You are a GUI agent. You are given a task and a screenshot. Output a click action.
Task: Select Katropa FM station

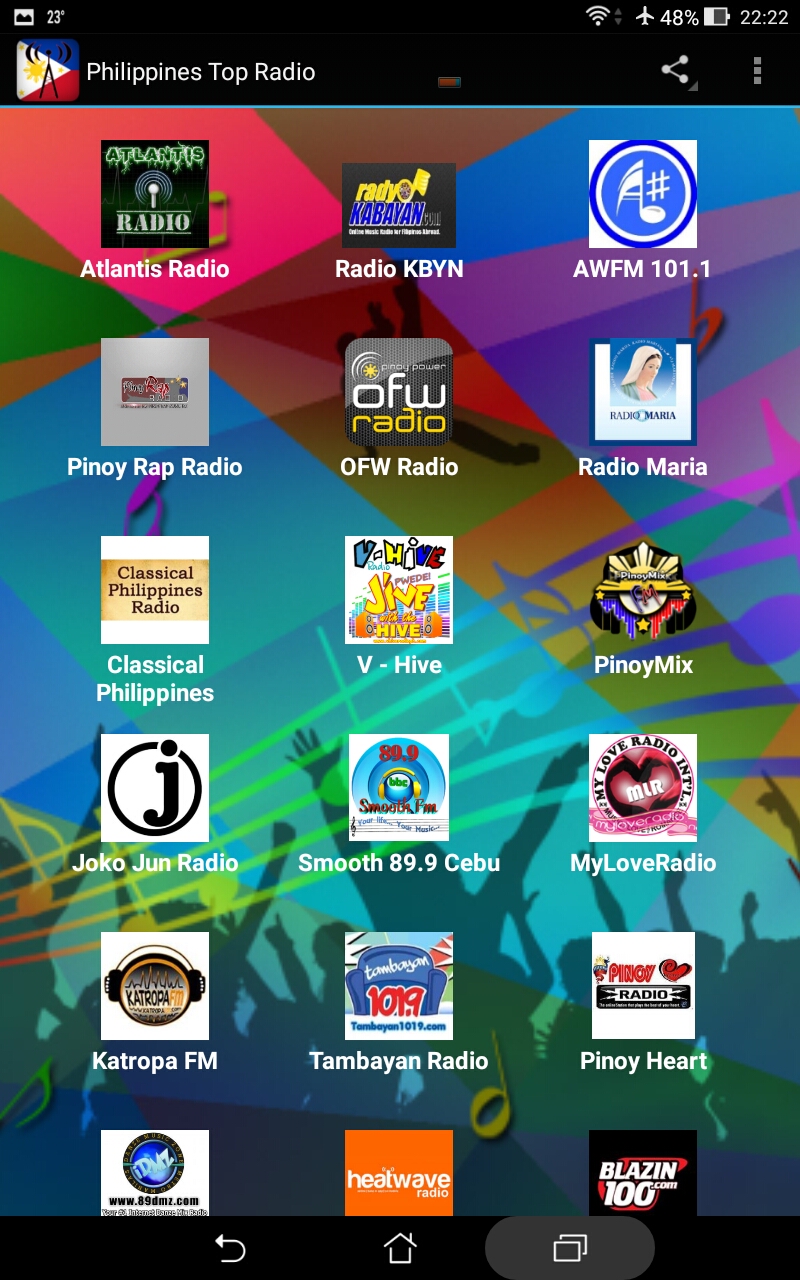(154, 985)
